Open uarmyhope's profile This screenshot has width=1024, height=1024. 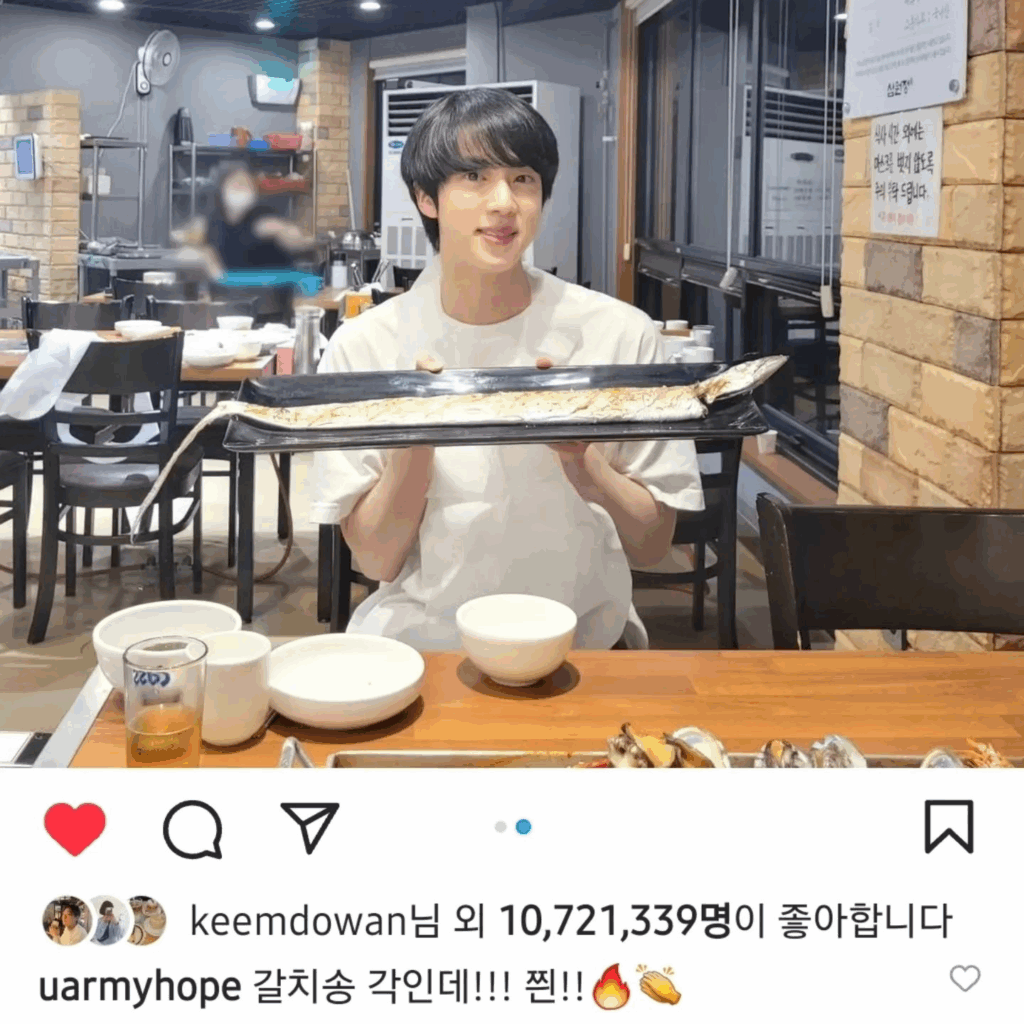point(139,987)
